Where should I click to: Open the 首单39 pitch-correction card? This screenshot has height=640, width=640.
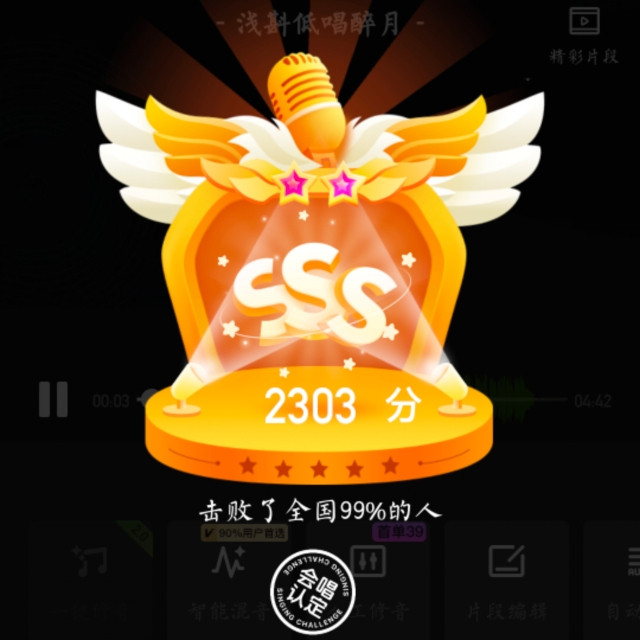368,580
